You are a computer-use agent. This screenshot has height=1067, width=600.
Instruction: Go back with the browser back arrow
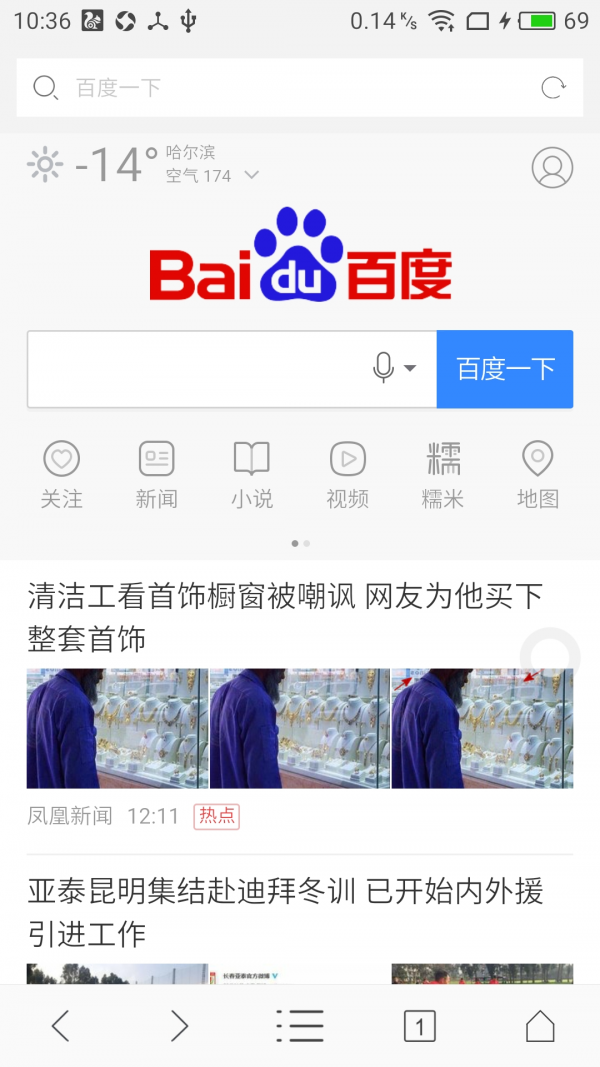pyautogui.click(x=61, y=1026)
